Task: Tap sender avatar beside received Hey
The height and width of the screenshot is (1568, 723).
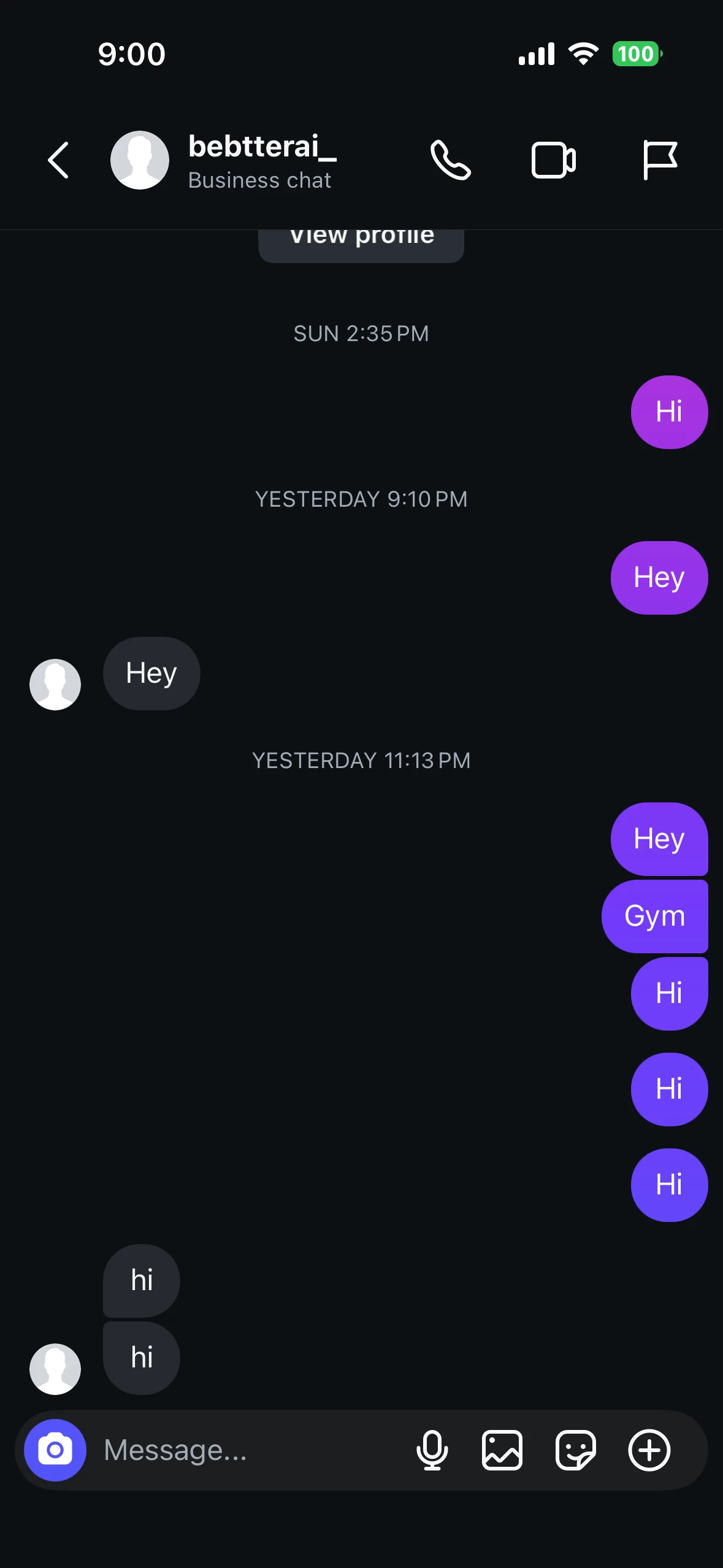Action: click(x=55, y=684)
